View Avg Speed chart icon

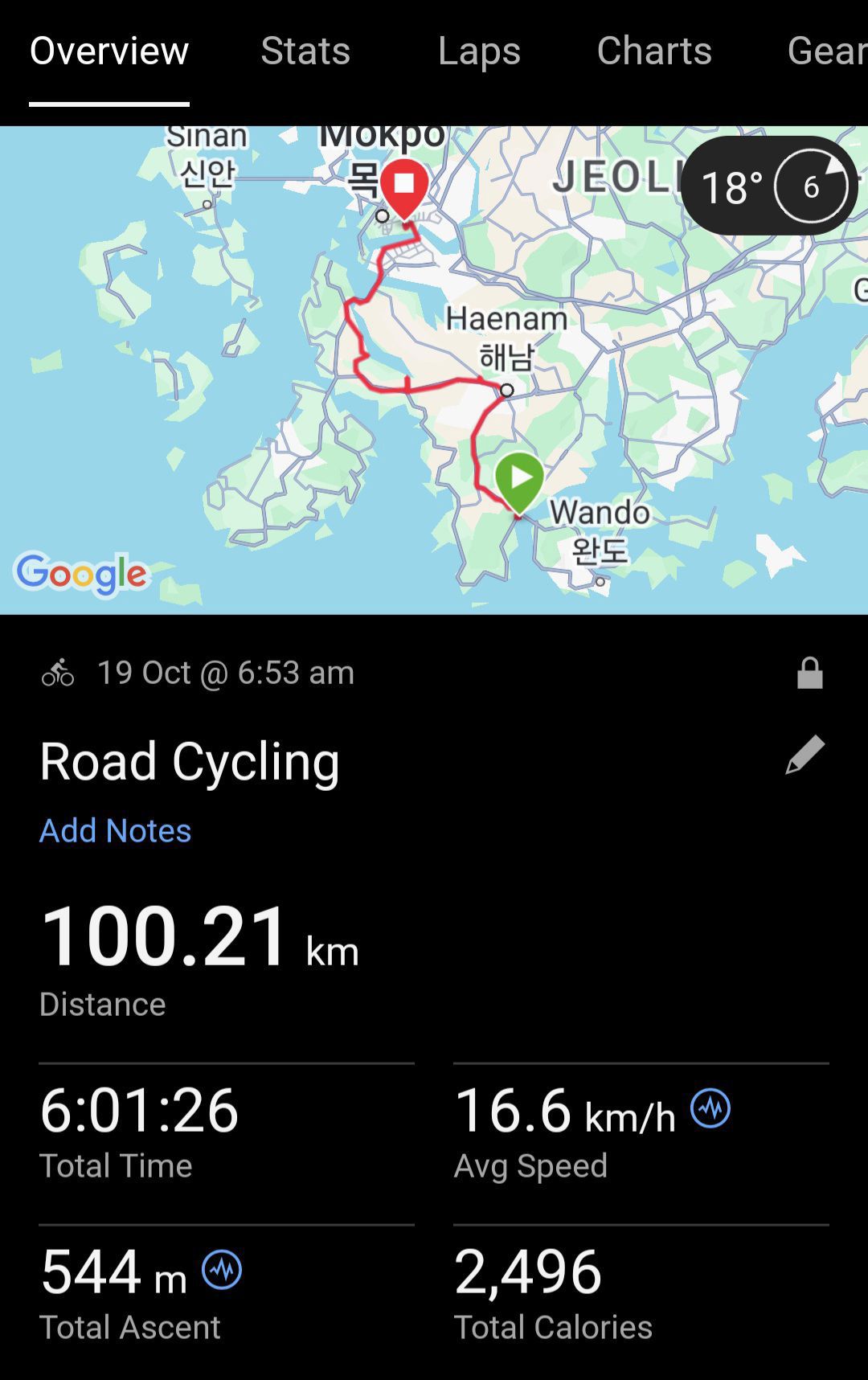point(710,1108)
